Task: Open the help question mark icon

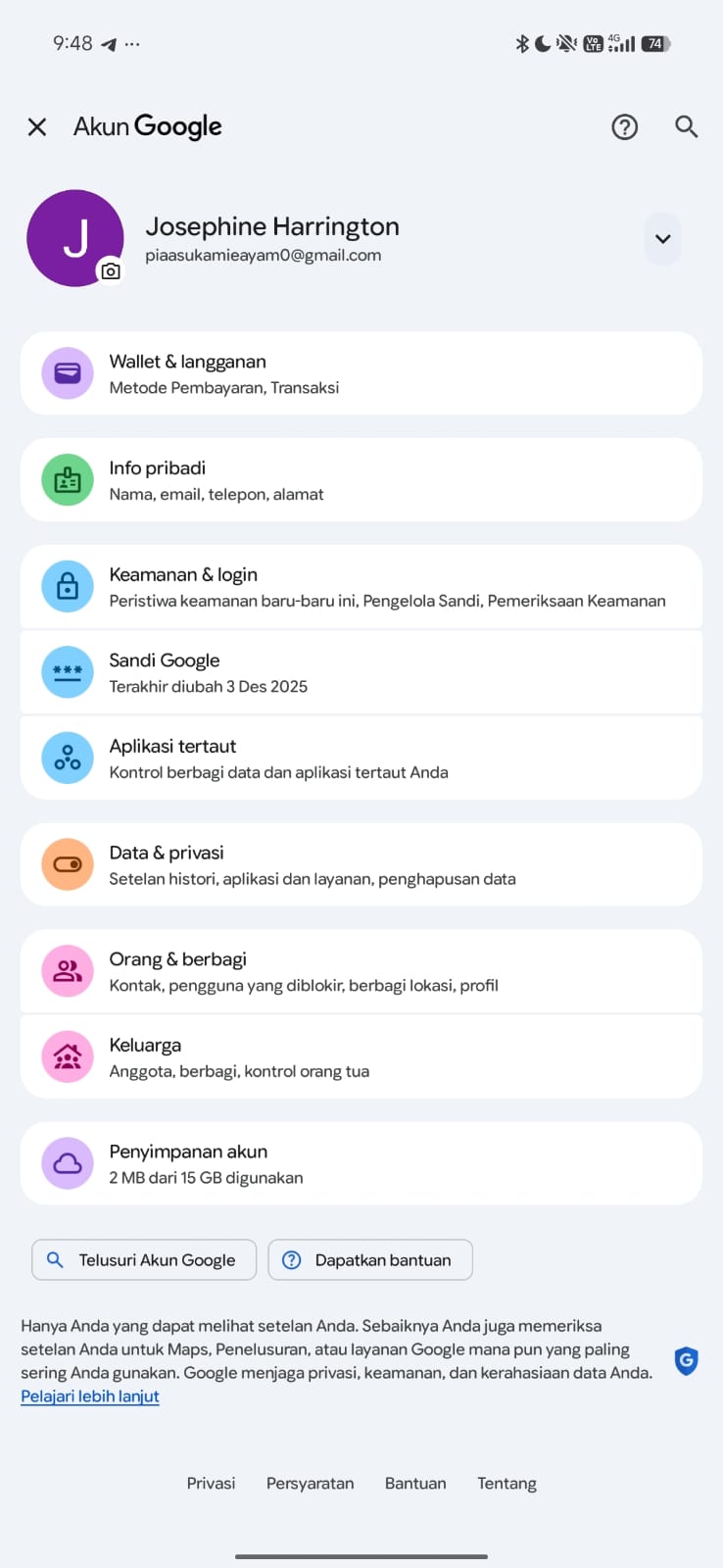Action: pos(624,127)
